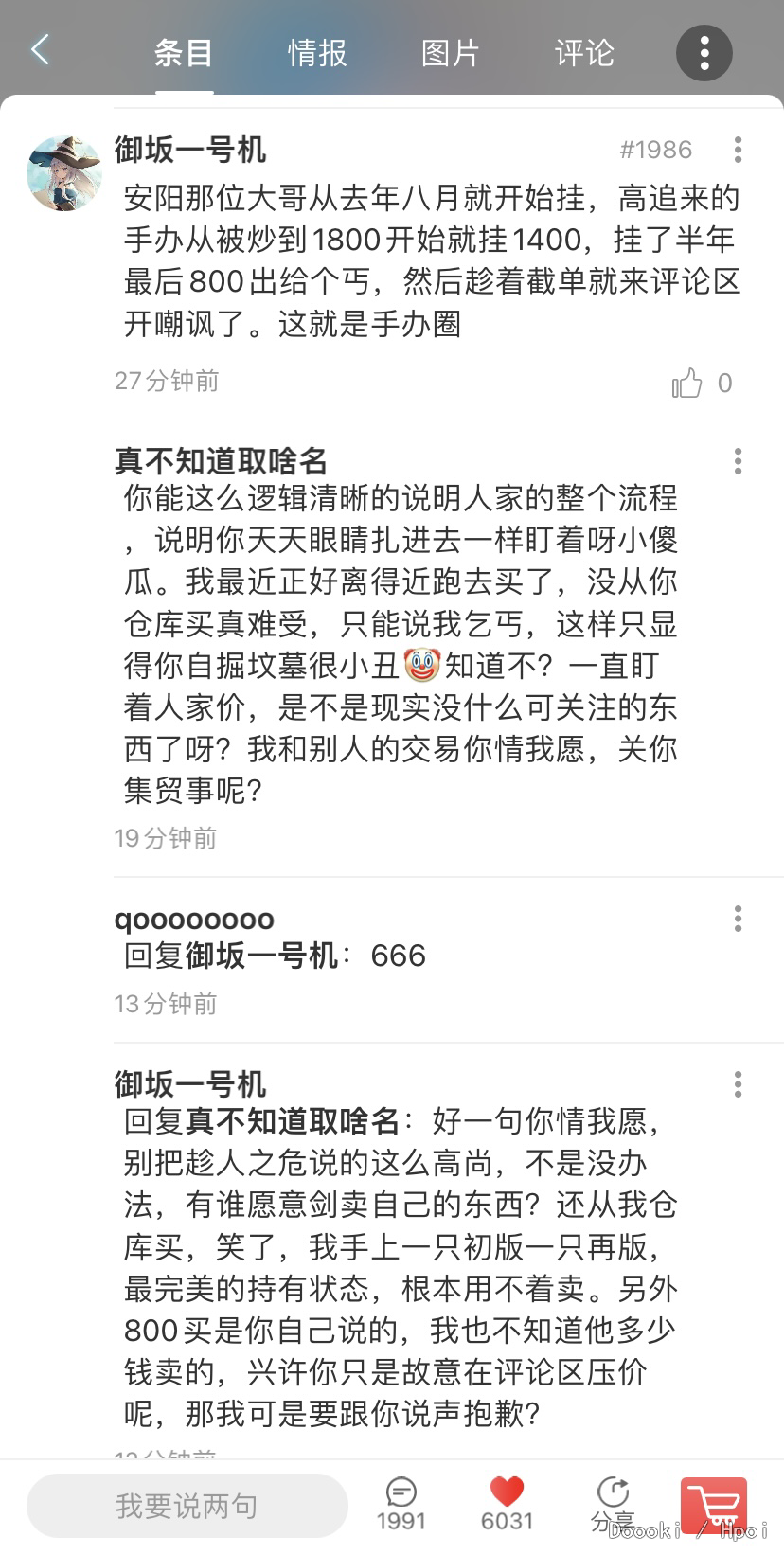784x1555 pixels.
Task: Switch to the 图片 tab
Action: pos(451,53)
